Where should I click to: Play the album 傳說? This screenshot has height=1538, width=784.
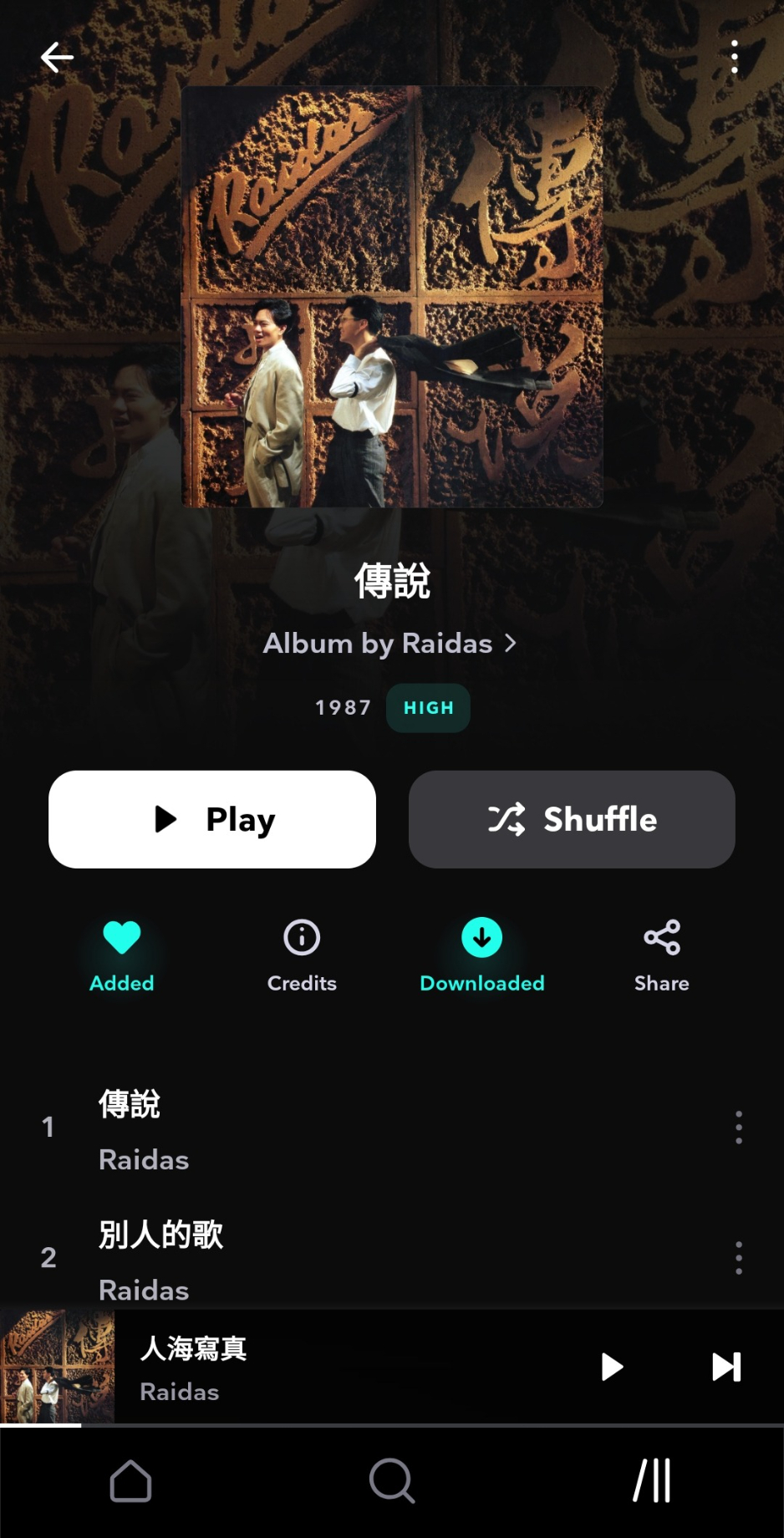coord(212,819)
